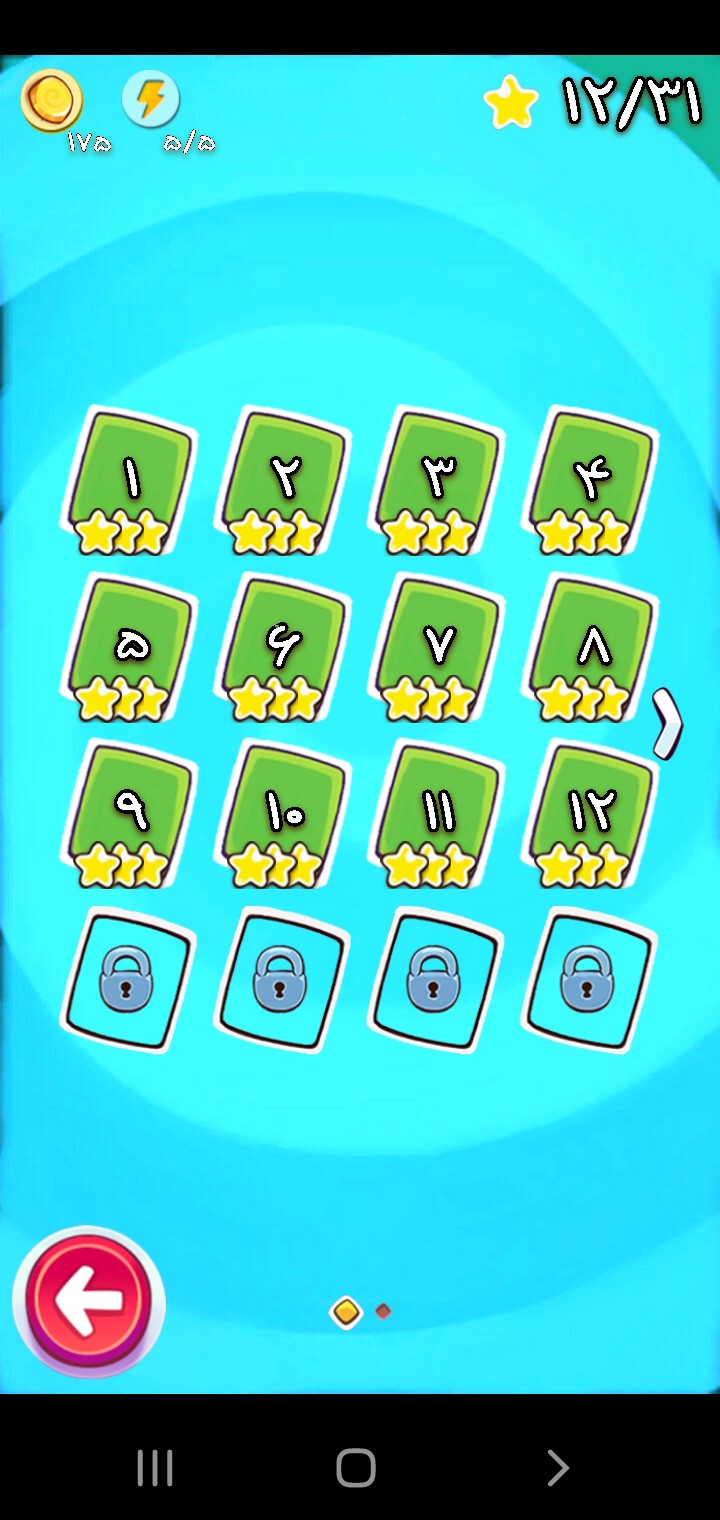Select level 3
The width and height of the screenshot is (720, 1520).
click(x=439, y=481)
